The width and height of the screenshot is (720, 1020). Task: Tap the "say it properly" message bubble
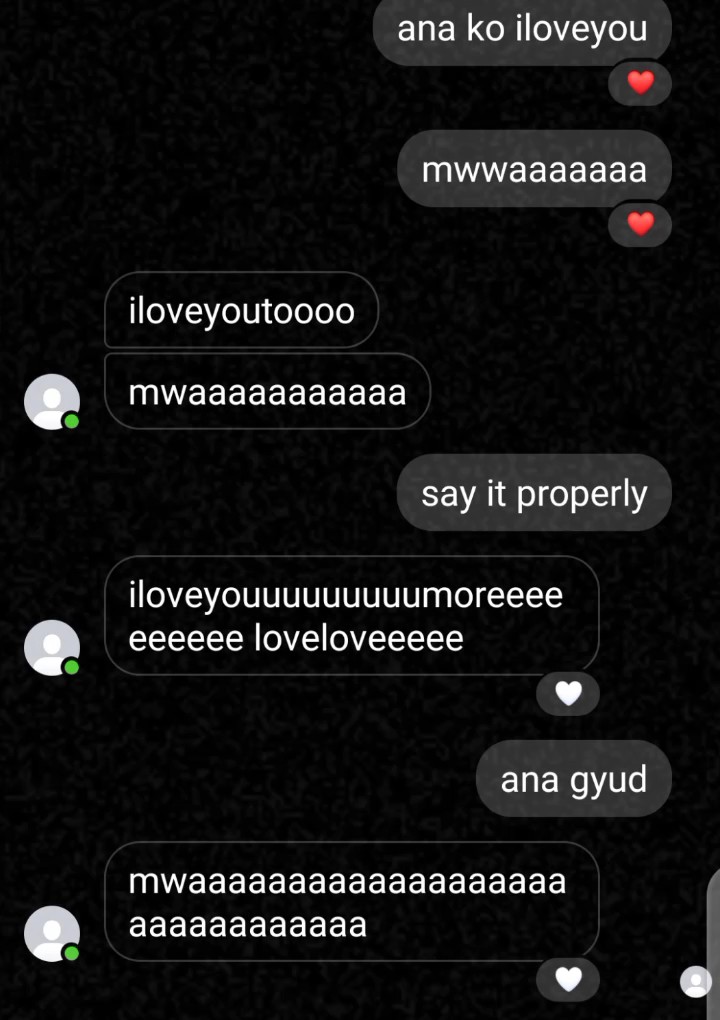pyautogui.click(x=534, y=493)
